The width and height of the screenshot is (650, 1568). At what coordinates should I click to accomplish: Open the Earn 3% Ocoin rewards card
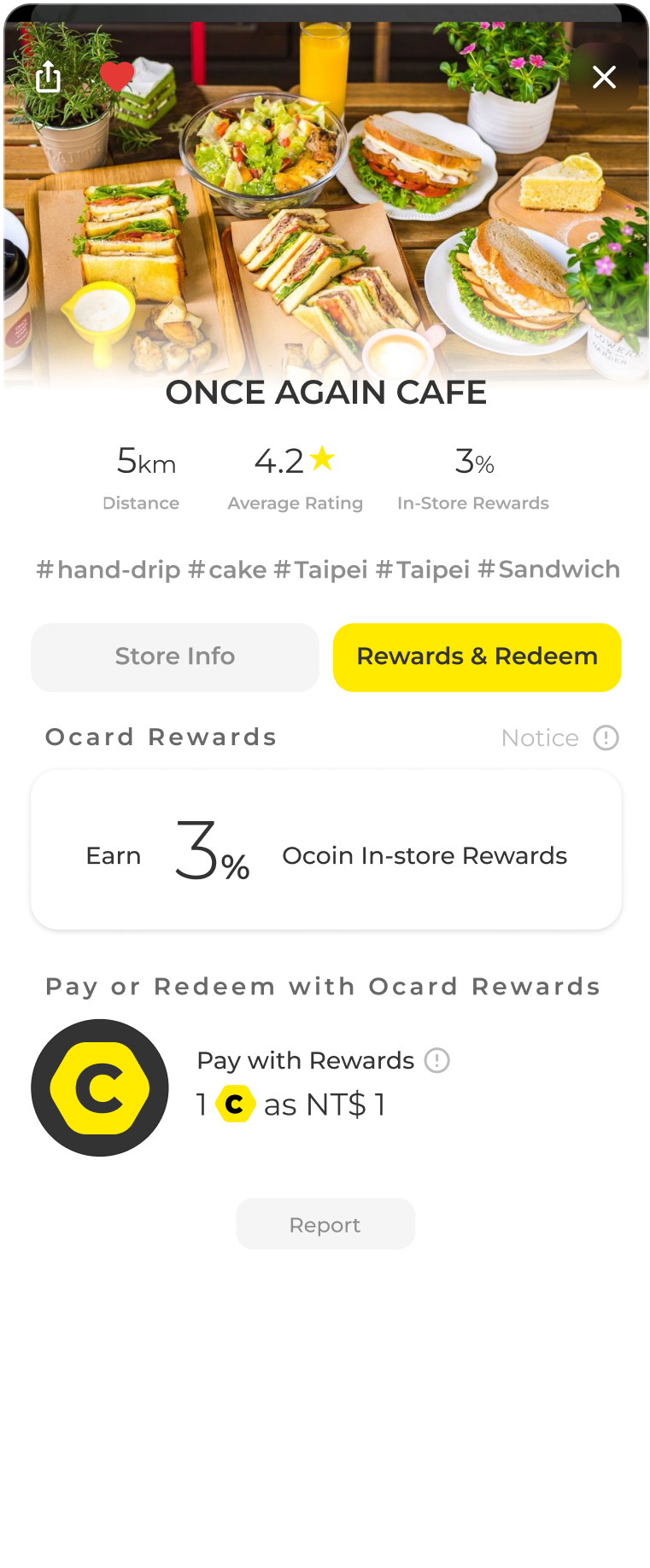coord(325,848)
